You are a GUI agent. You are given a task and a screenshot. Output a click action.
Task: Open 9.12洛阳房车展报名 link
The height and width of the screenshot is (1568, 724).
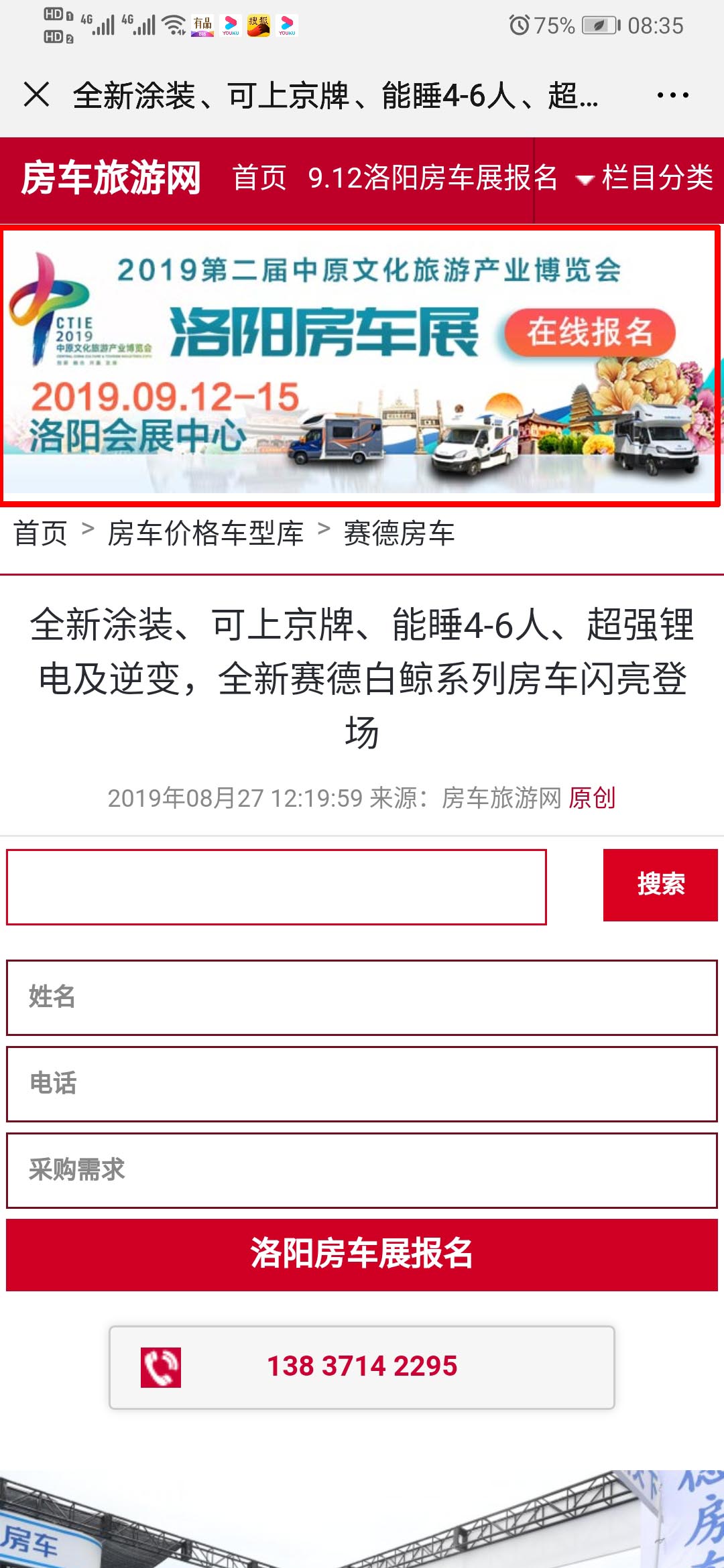click(x=432, y=178)
